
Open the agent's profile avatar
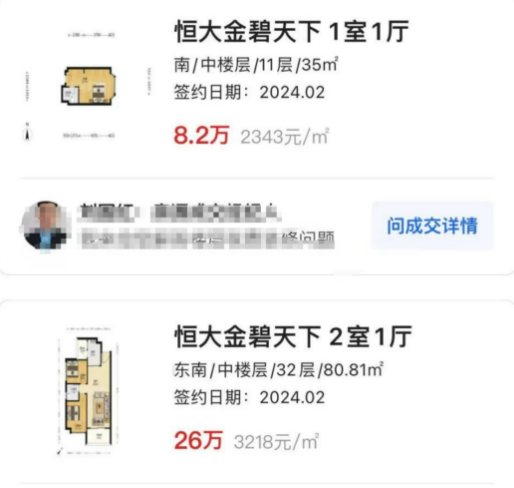click(46, 226)
